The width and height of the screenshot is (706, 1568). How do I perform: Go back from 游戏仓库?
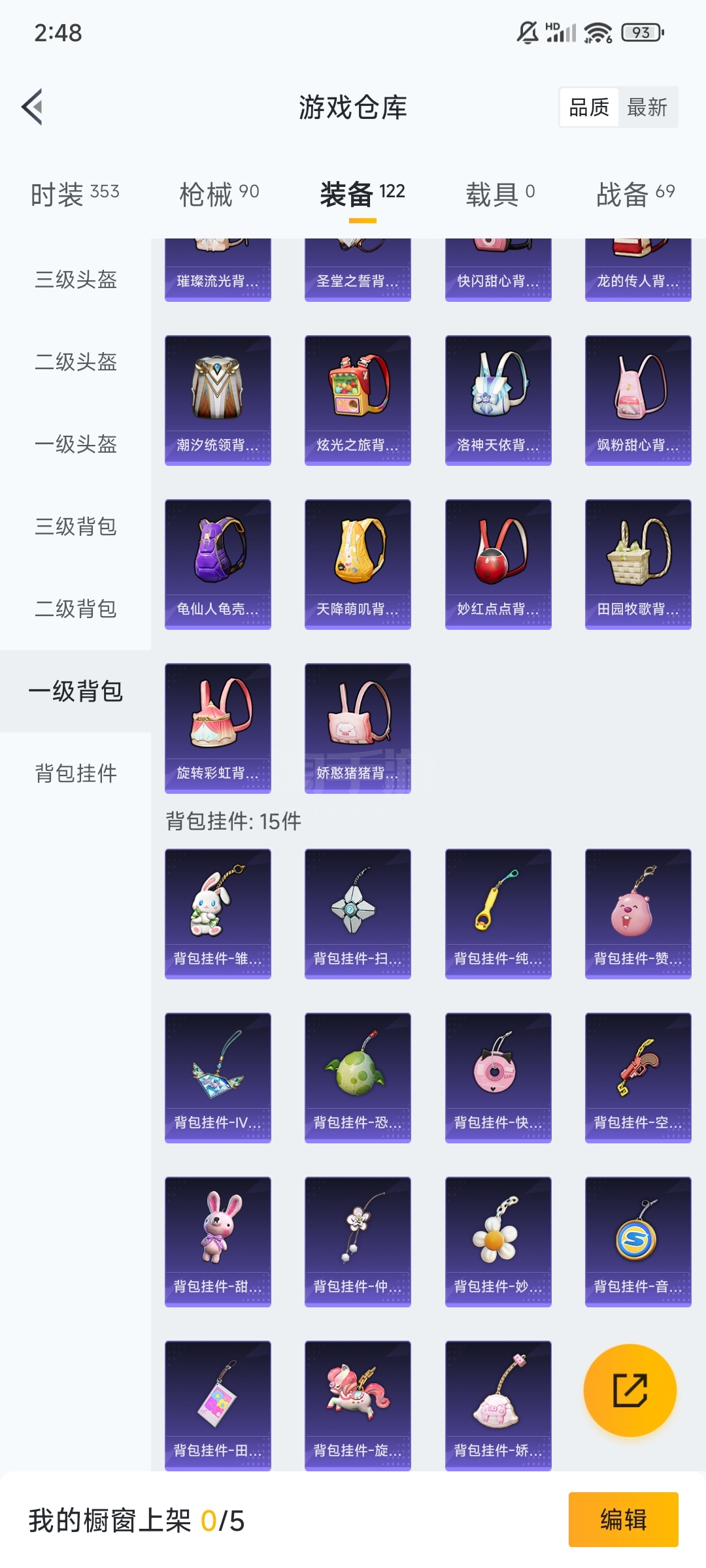[33, 106]
